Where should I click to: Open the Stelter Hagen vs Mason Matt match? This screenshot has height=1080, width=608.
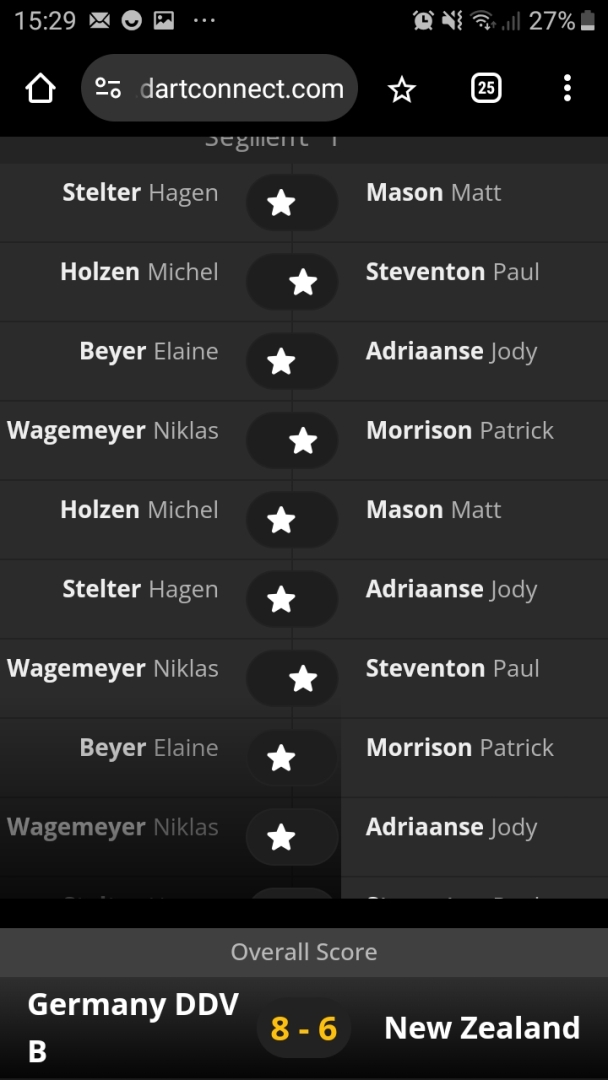(292, 203)
